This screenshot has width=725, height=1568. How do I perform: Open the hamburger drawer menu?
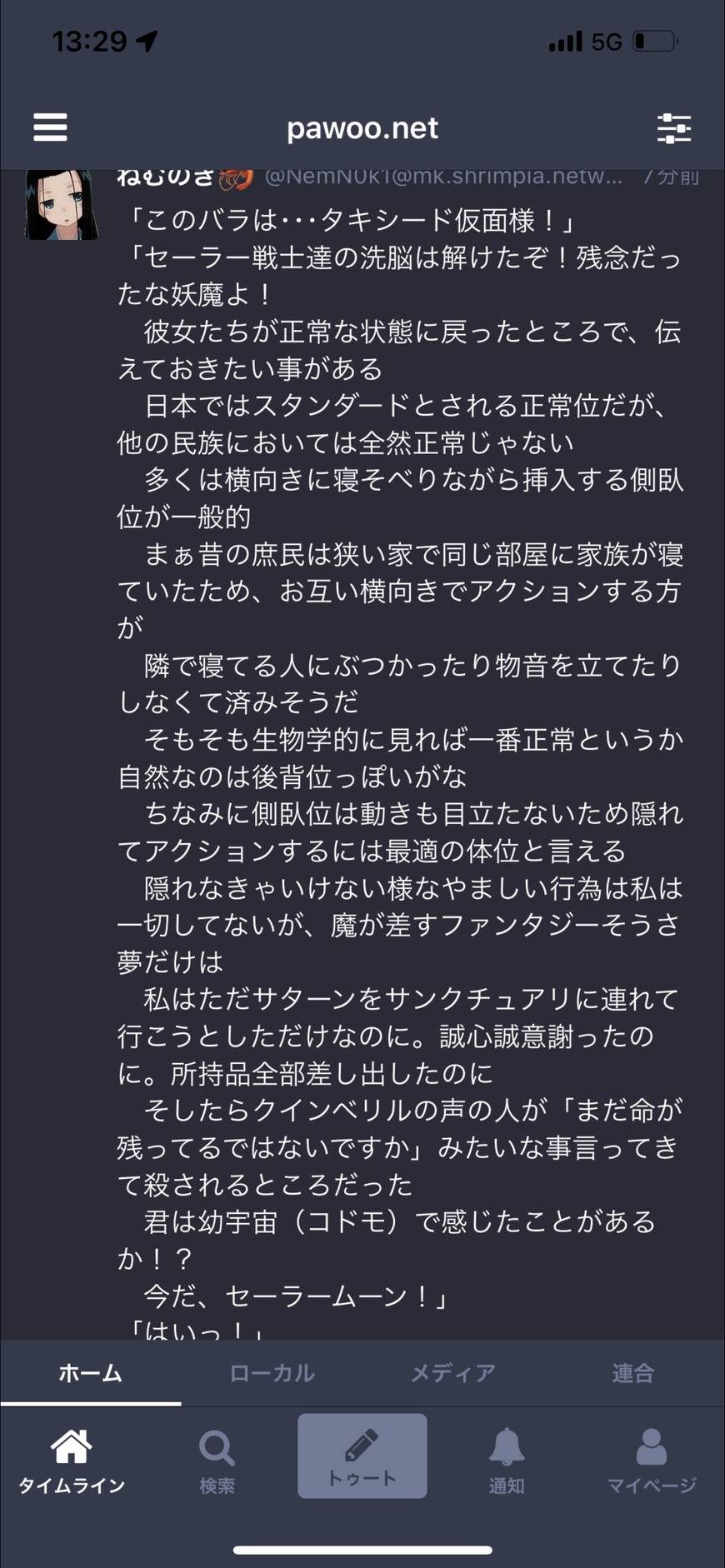50,127
